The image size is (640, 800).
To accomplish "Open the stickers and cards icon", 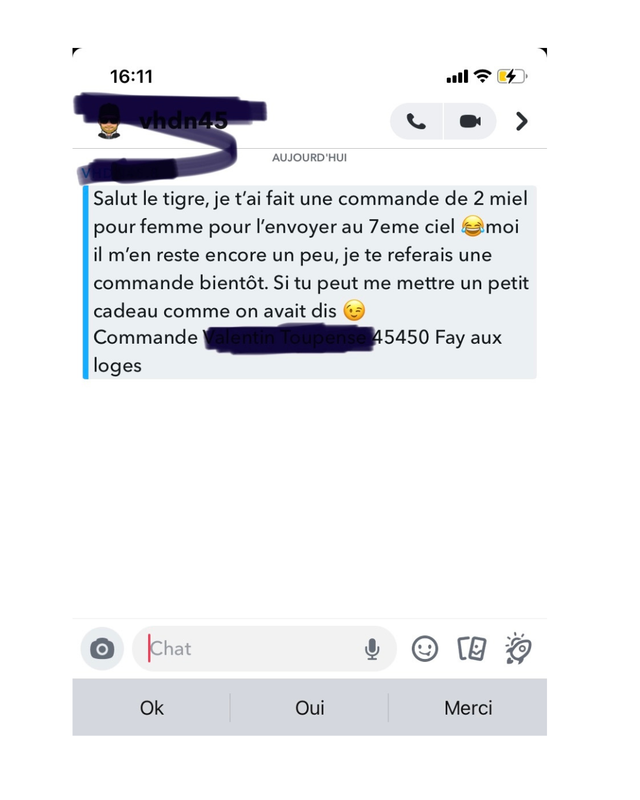I will tap(472, 649).
